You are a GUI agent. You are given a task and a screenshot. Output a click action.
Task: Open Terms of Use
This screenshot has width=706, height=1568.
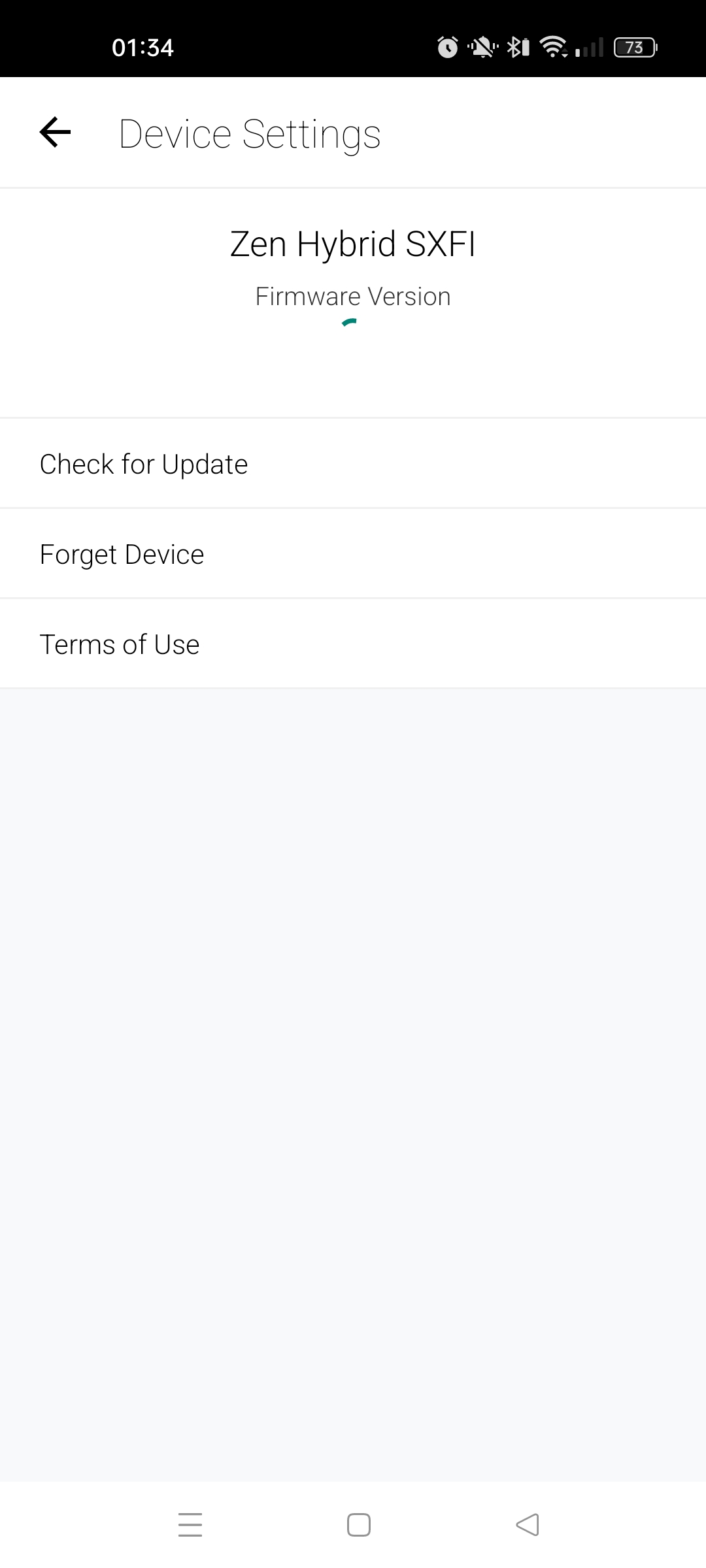click(353, 644)
